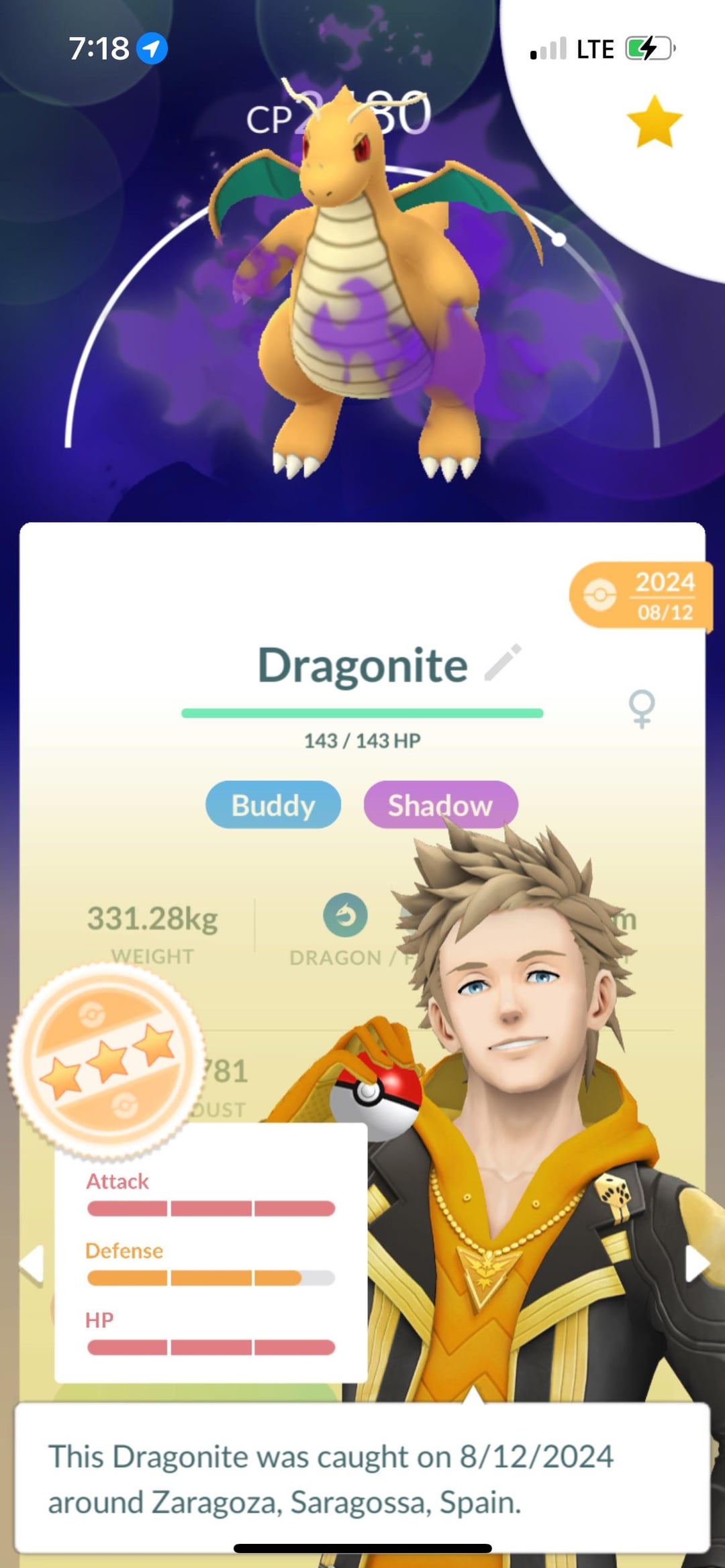The image size is (725, 1568).
Task: Tap the Buddy tag
Action: coord(273,804)
